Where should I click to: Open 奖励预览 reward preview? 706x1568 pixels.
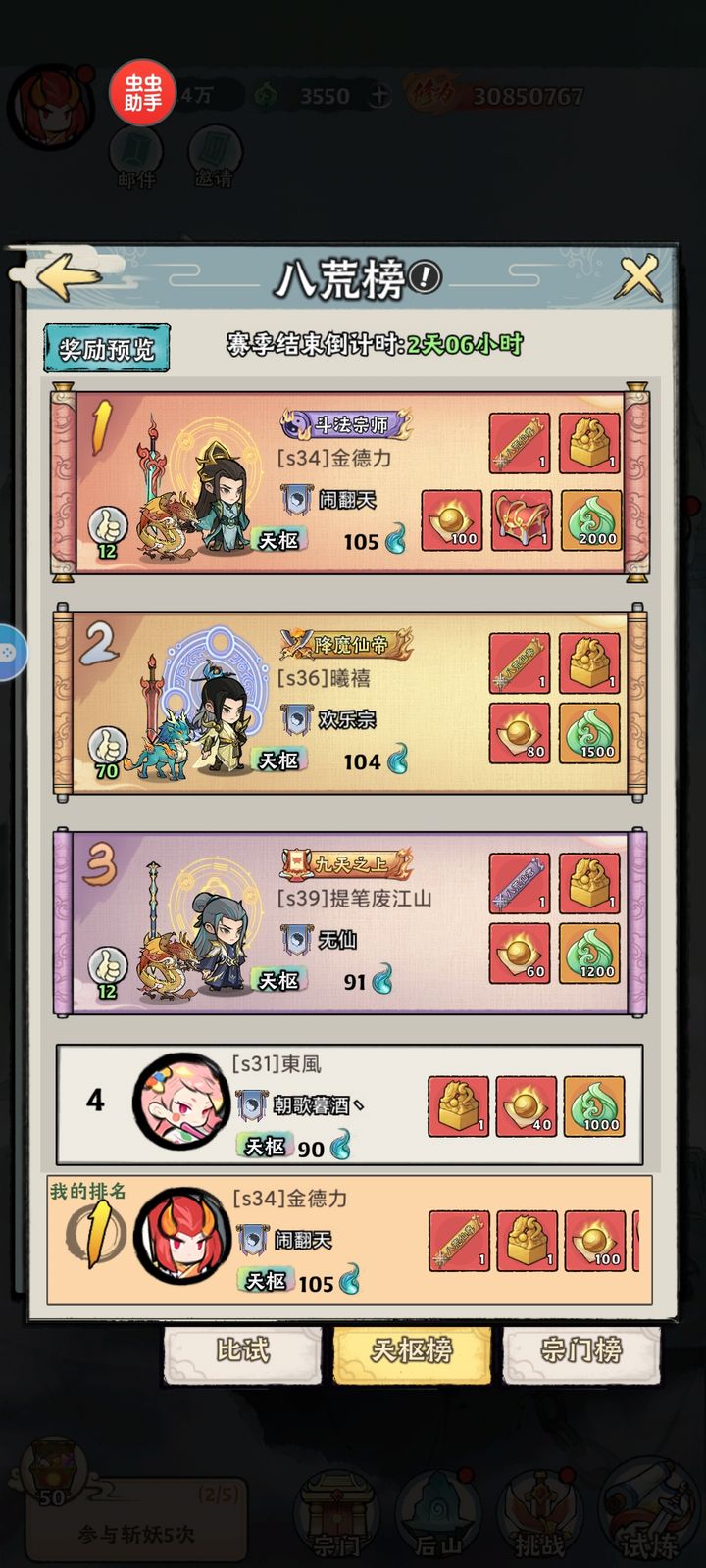click(x=107, y=349)
